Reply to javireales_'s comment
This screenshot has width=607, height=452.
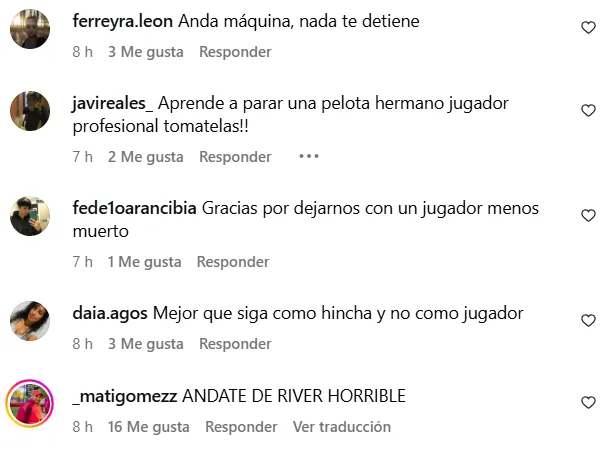[x=235, y=157]
